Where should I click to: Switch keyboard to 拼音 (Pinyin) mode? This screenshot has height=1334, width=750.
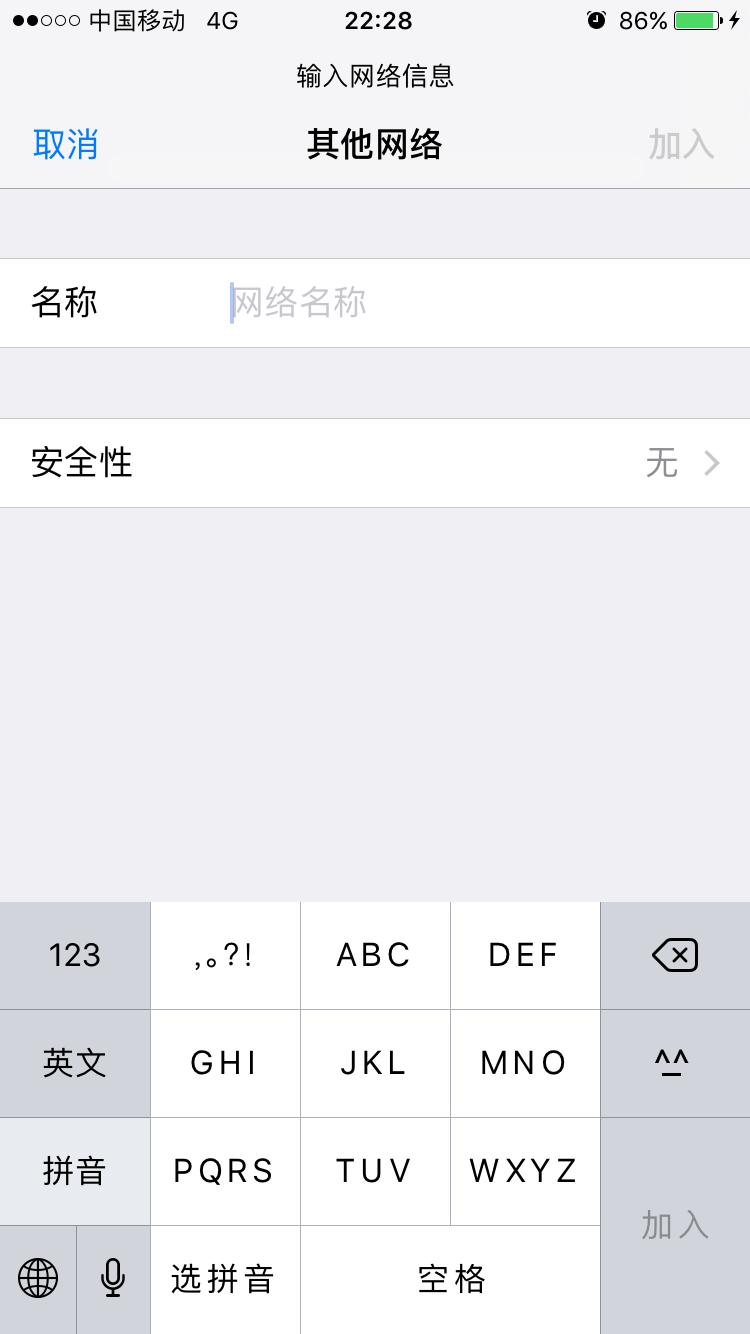pyautogui.click(x=75, y=1171)
